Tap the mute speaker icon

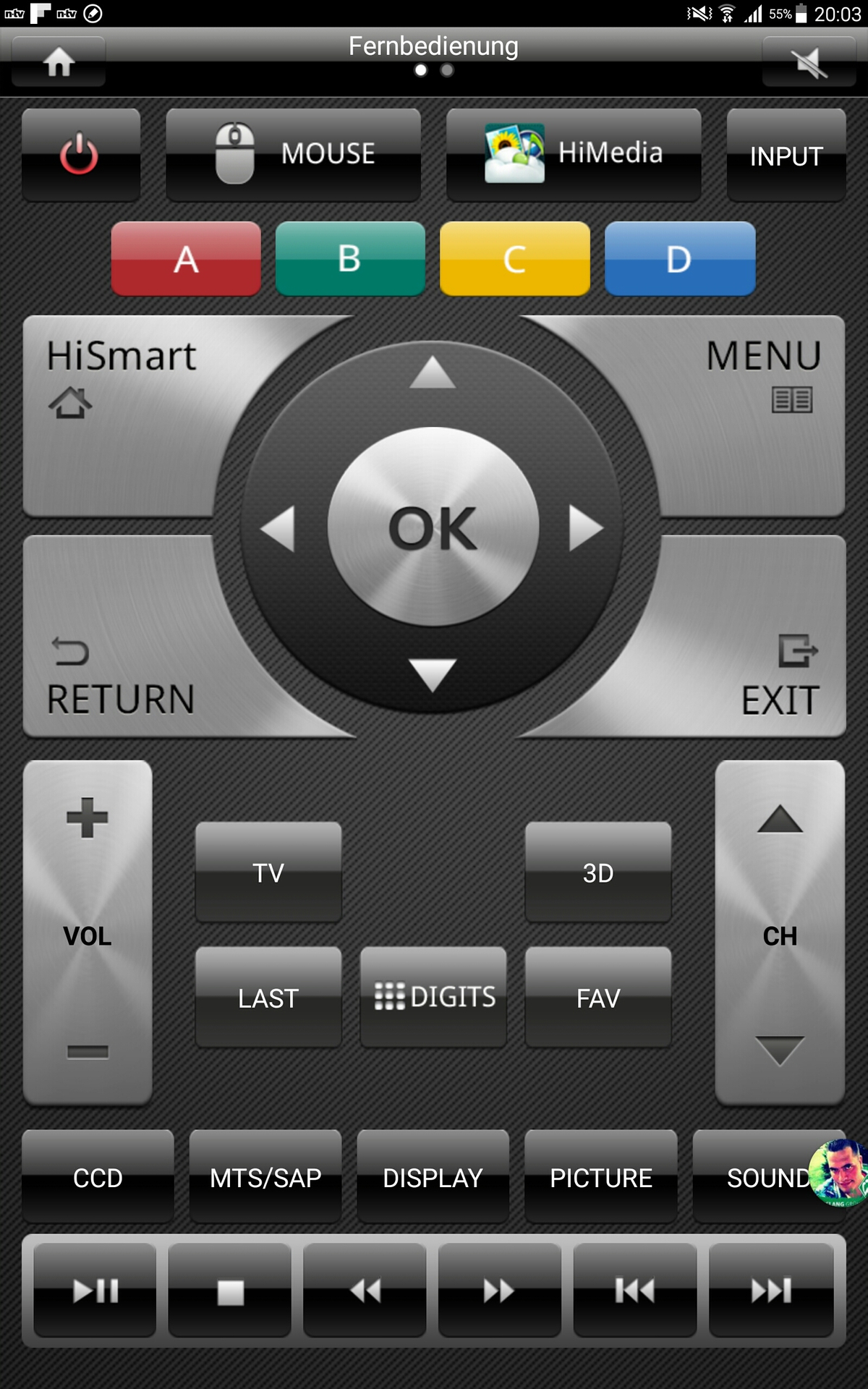809,62
